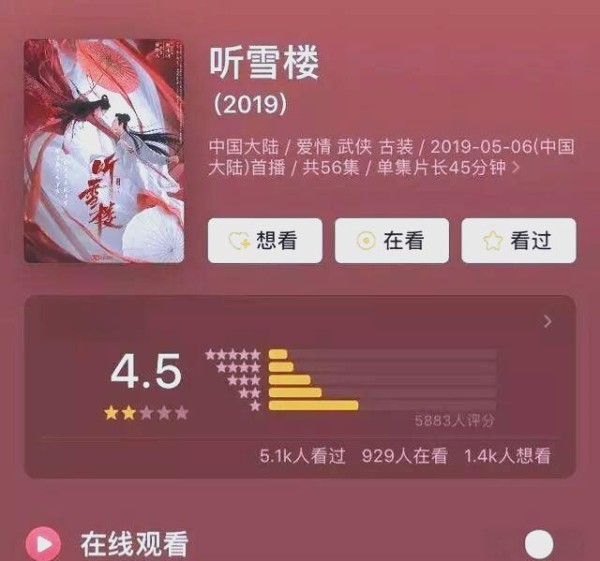Expand the show info details chevron
This screenshot has height=561, width=600.
pyautogui.click(x=516, y=168)
